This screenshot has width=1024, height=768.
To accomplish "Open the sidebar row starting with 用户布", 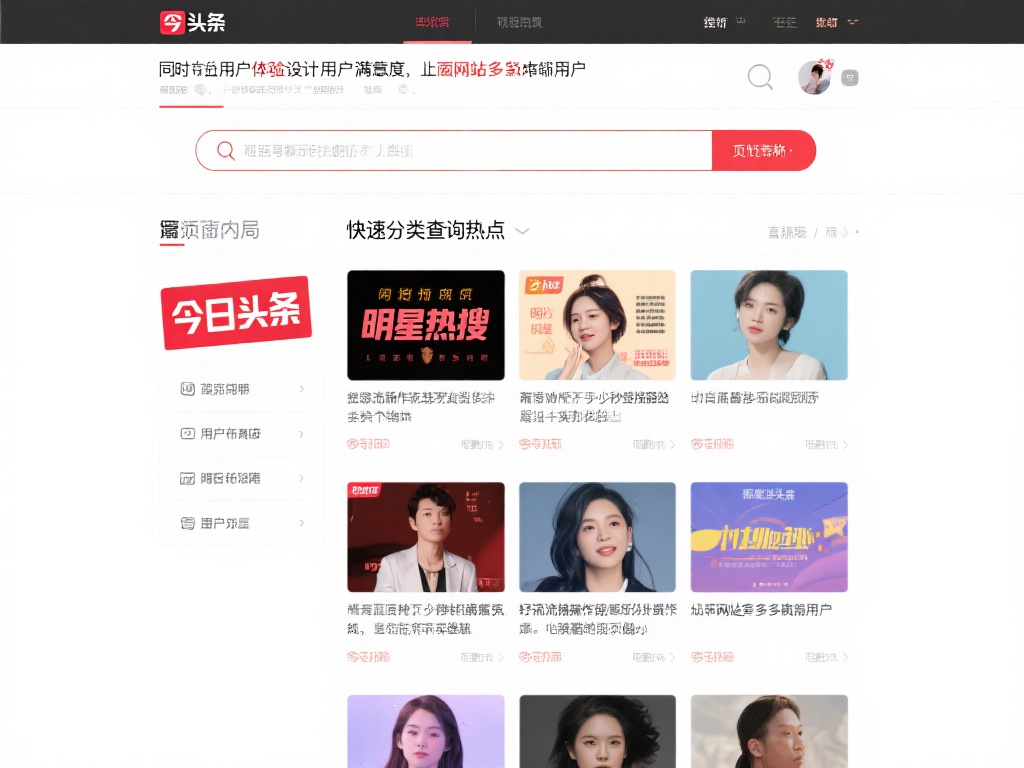I will tap(241, 434).
